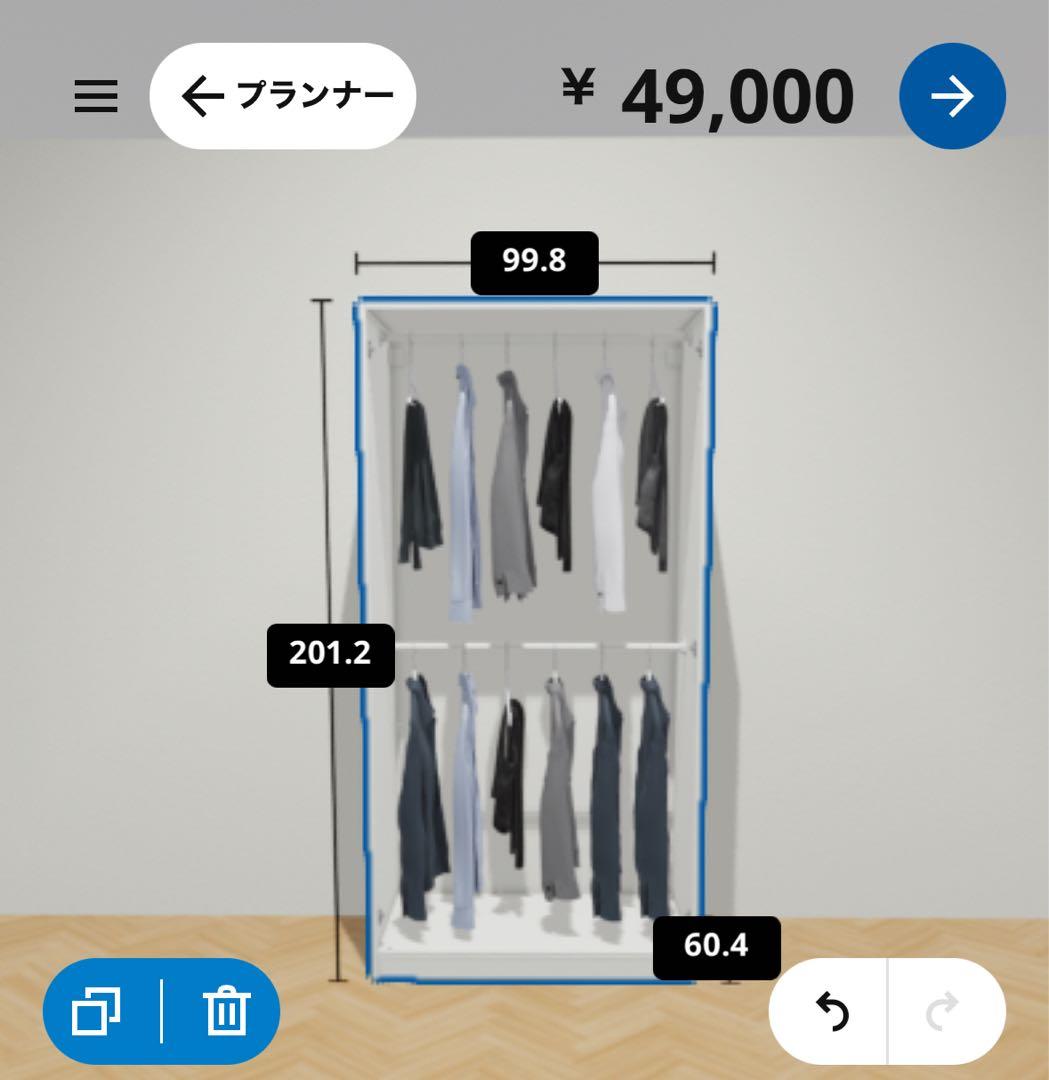The height and width of the screenshot is (1080, 1049).
Task: Click the blue forward arrow to proceed
Action: [952, 96]
